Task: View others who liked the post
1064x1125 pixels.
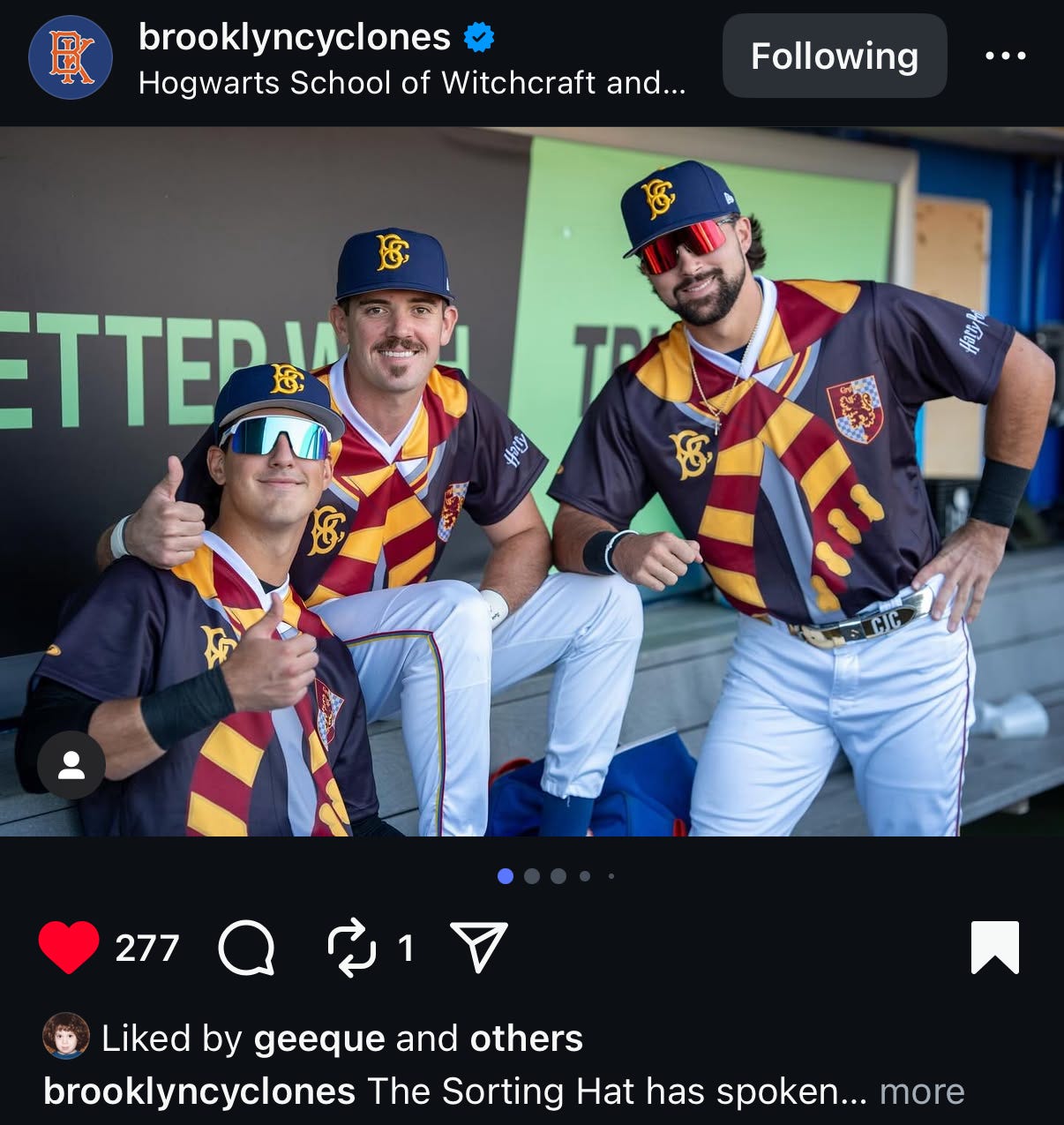Action: (x=526, y=1039)
